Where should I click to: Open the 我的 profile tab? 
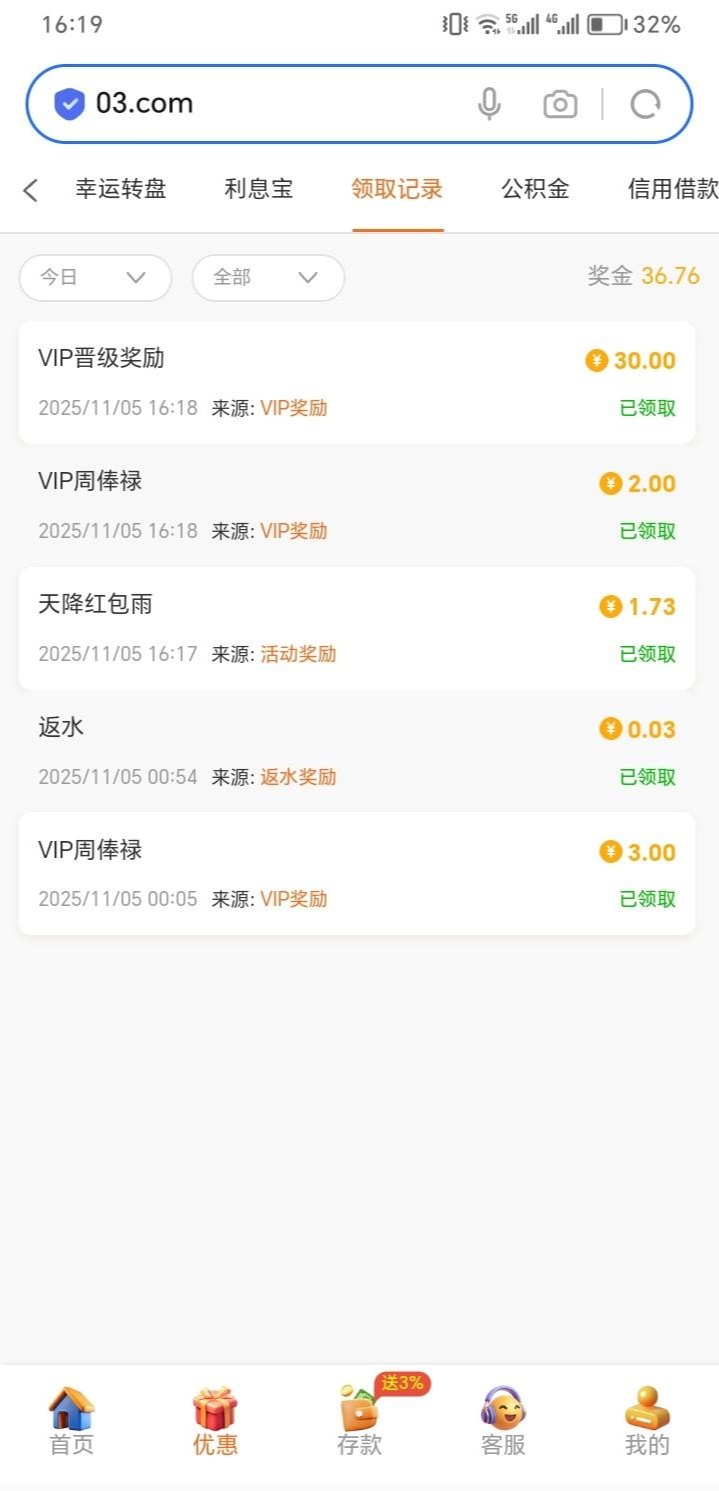coord(647,1421)
